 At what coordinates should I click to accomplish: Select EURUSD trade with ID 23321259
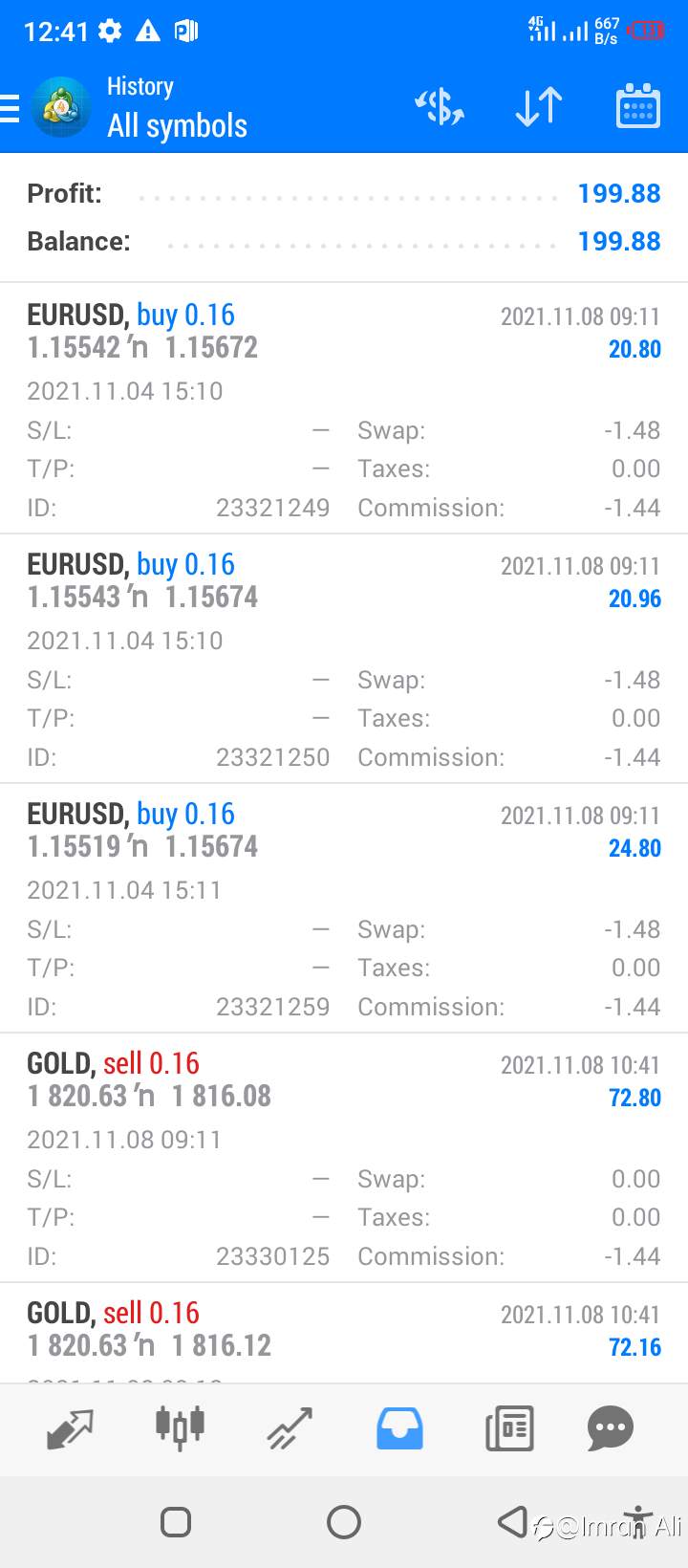click(x=344, y=908)
